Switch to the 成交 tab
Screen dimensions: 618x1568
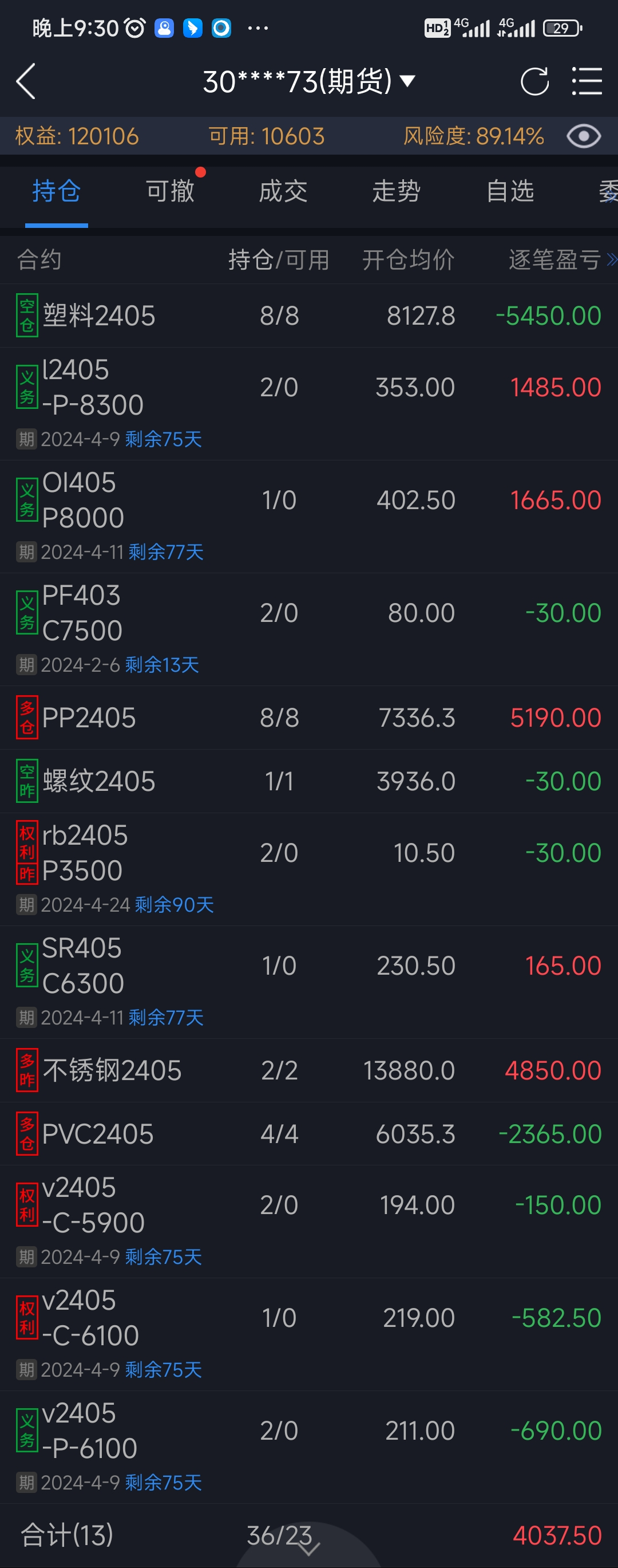click(283, 191)
